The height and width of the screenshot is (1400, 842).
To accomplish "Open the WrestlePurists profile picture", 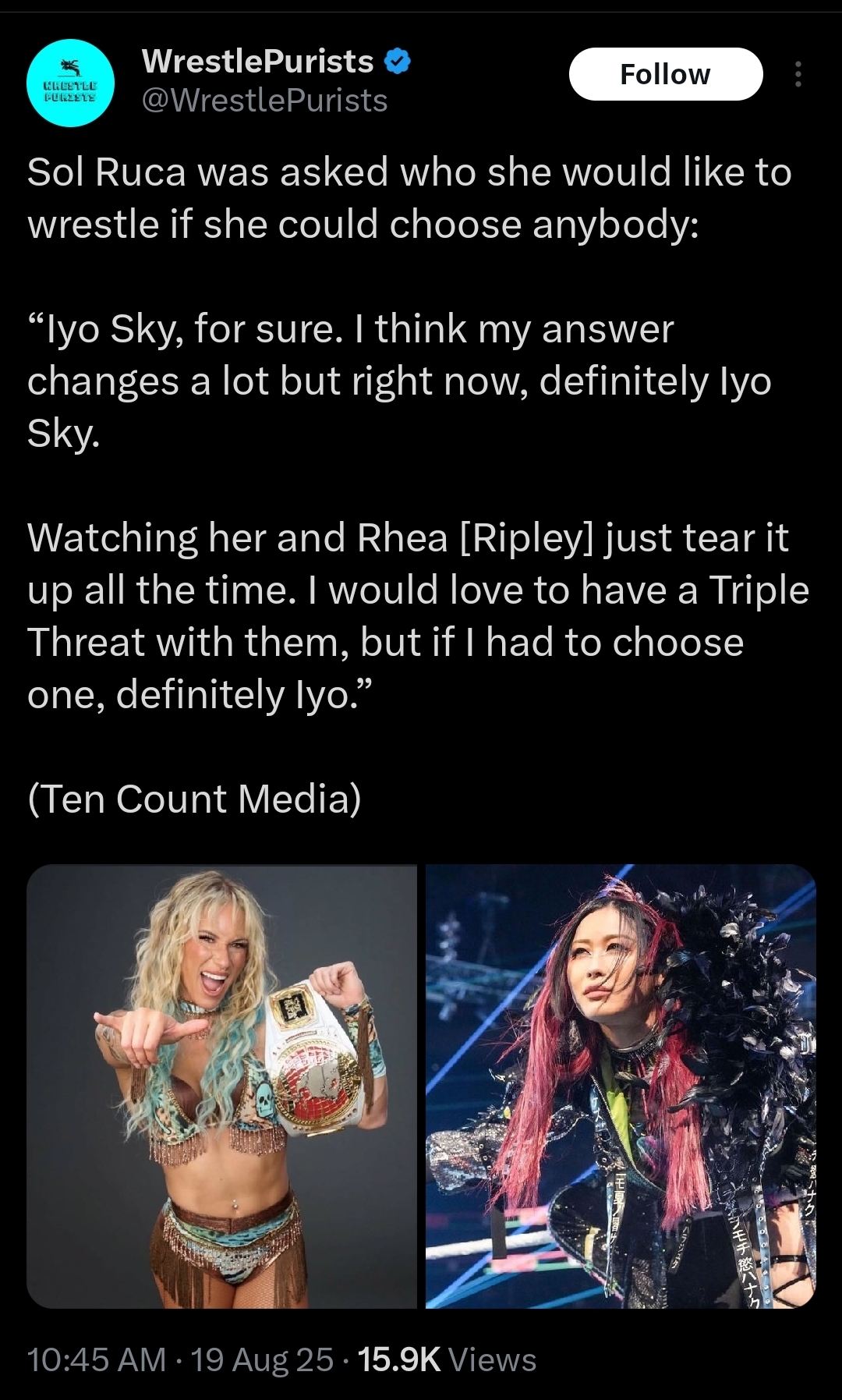I will 70,82.
